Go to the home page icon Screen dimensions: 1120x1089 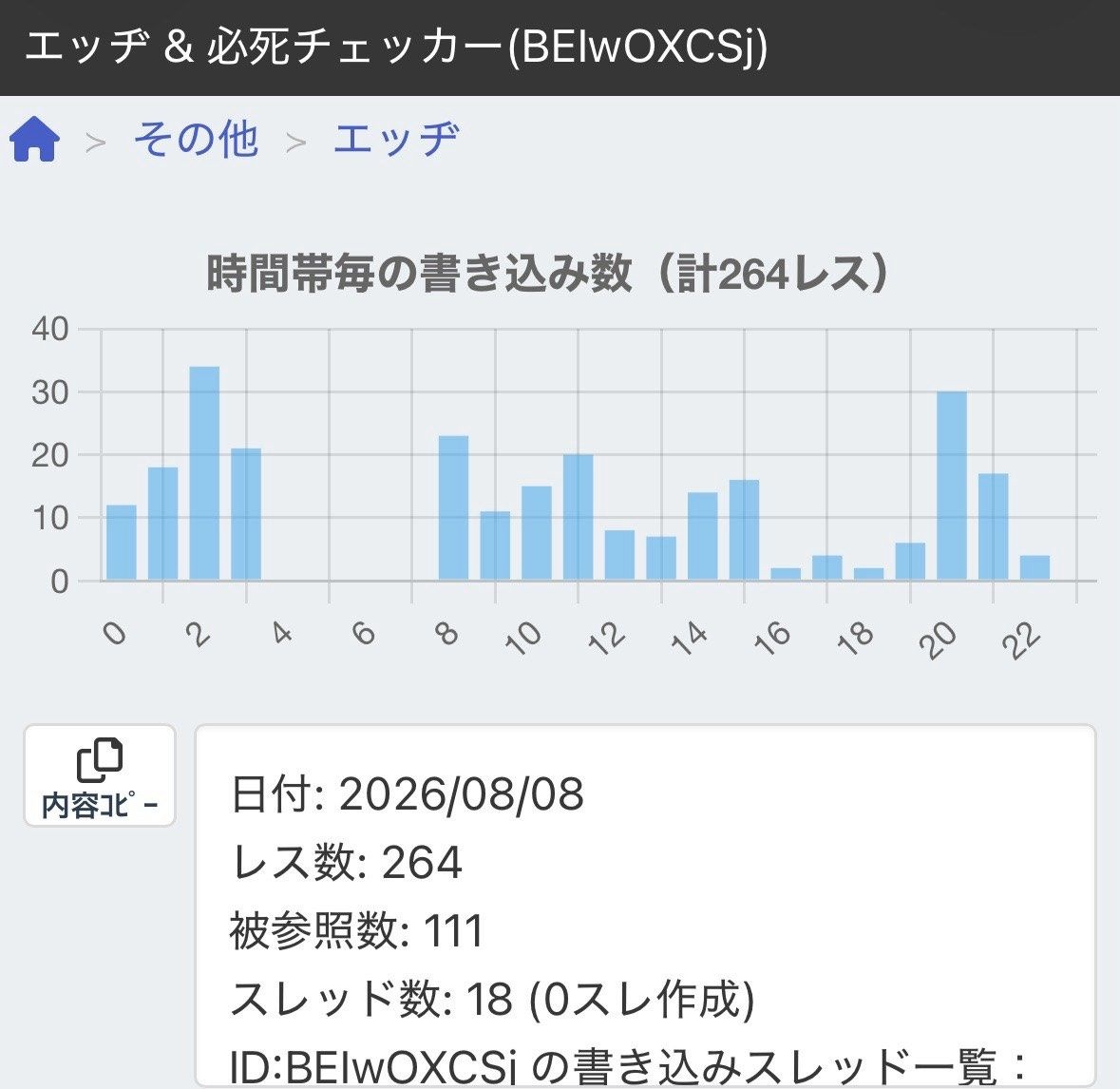click(34, 140)
